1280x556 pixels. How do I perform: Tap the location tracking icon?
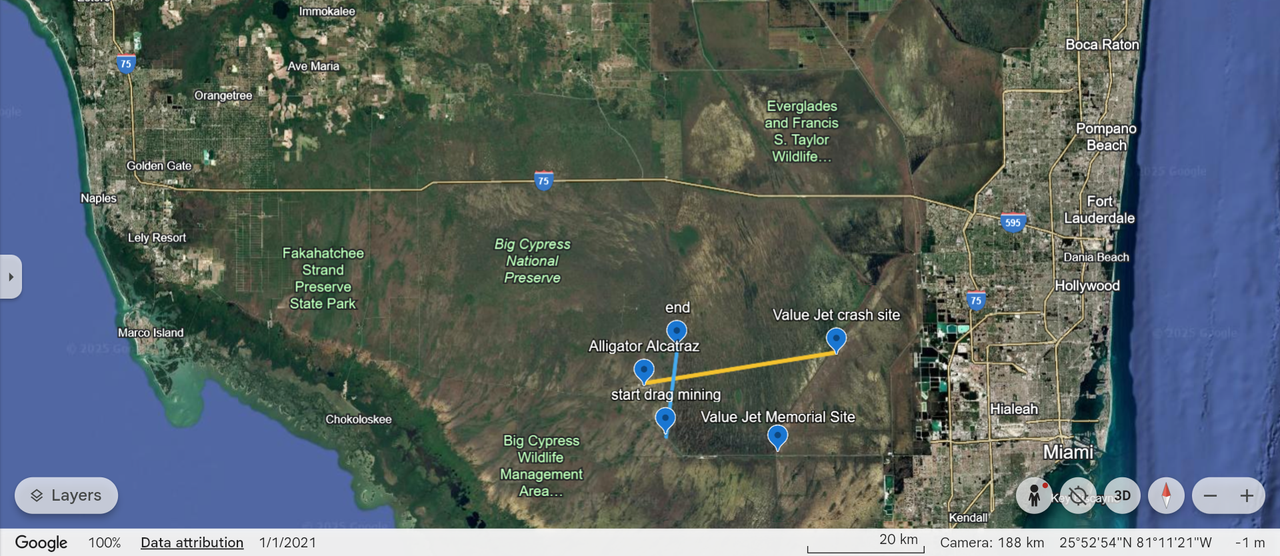click(x=1078, y=495)
